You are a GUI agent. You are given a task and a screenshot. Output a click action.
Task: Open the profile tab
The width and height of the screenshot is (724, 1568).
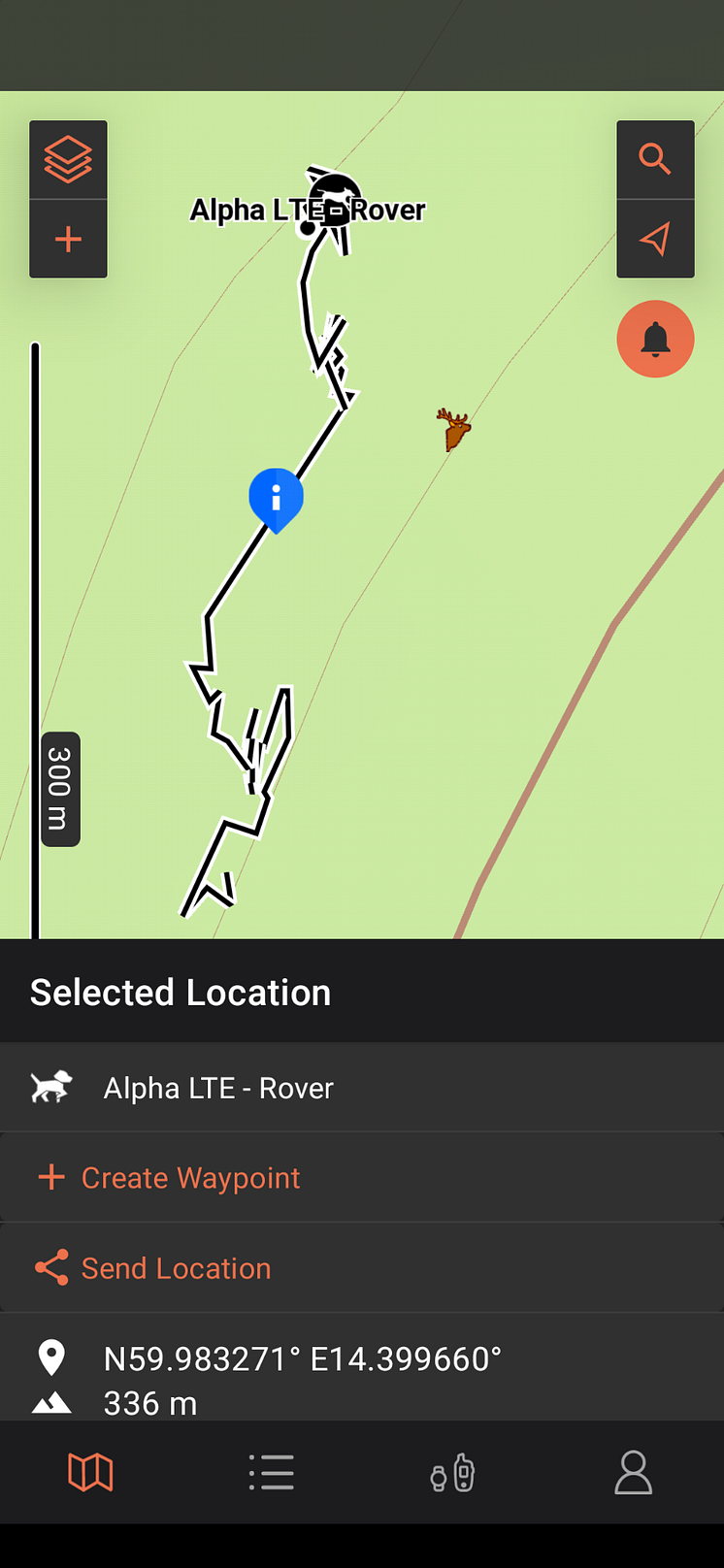click(x=633, y=1473)
